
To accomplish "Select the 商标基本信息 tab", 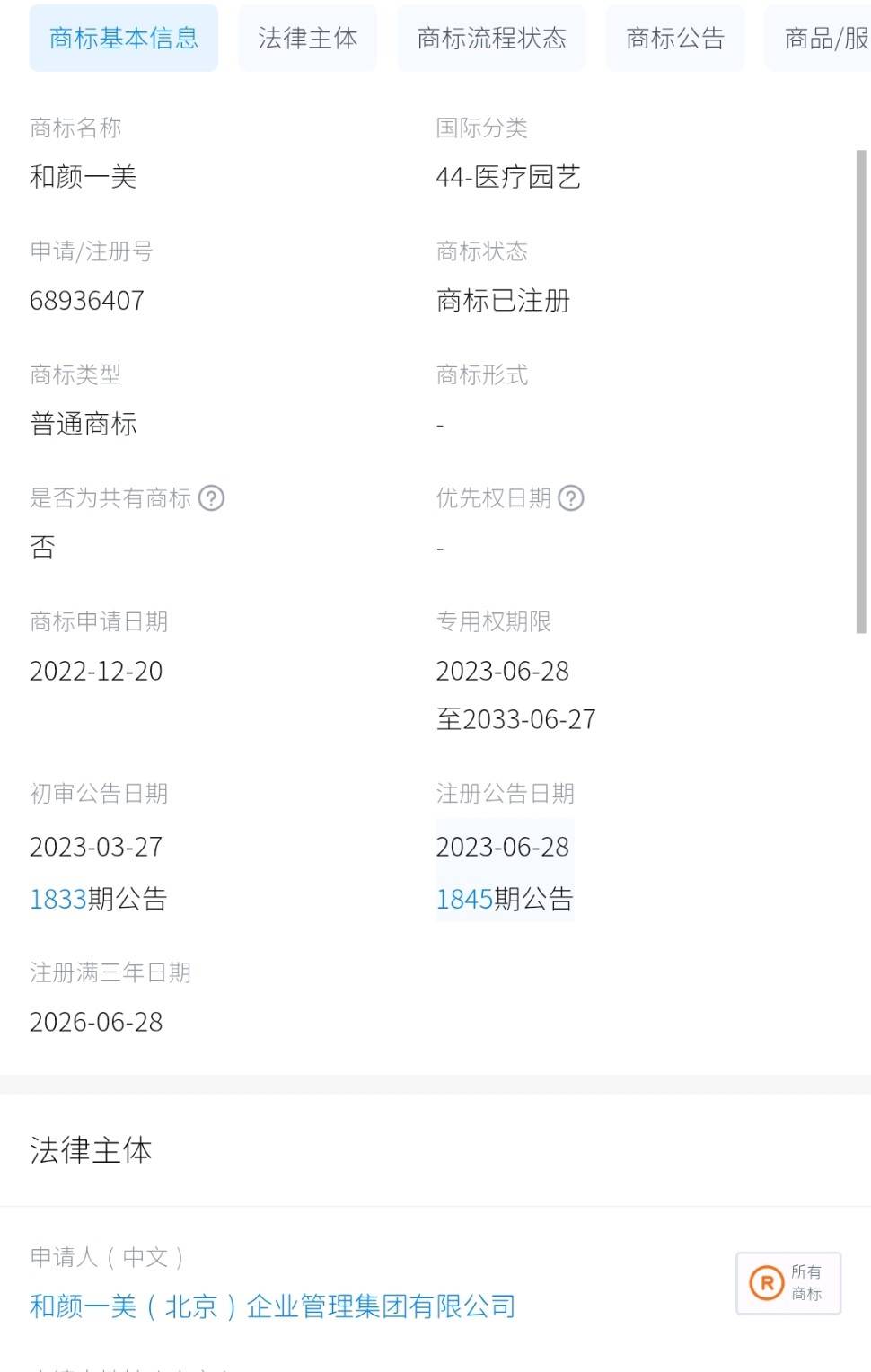I will pyautogui.click(x=123, y=37).
